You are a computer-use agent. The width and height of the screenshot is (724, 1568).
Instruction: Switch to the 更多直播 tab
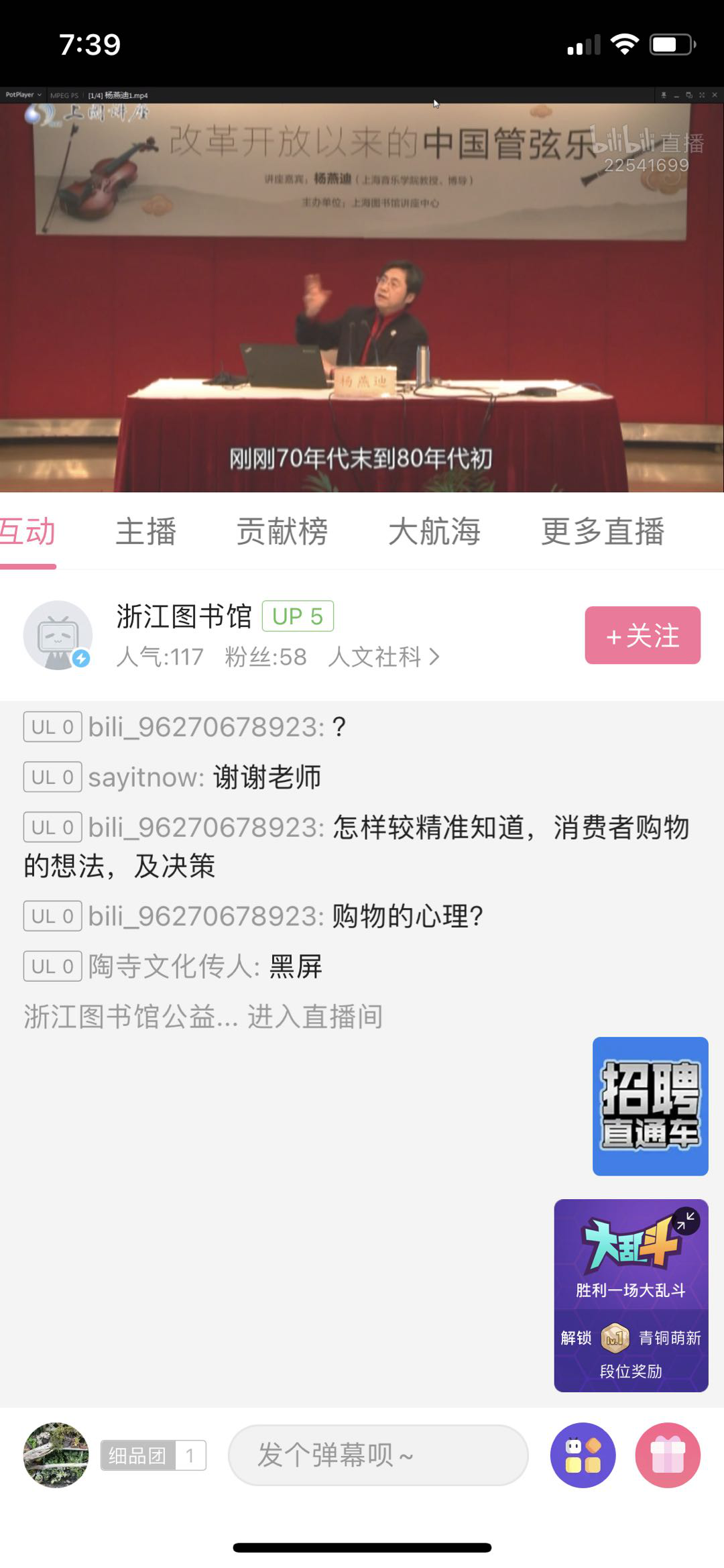point(603,533)
